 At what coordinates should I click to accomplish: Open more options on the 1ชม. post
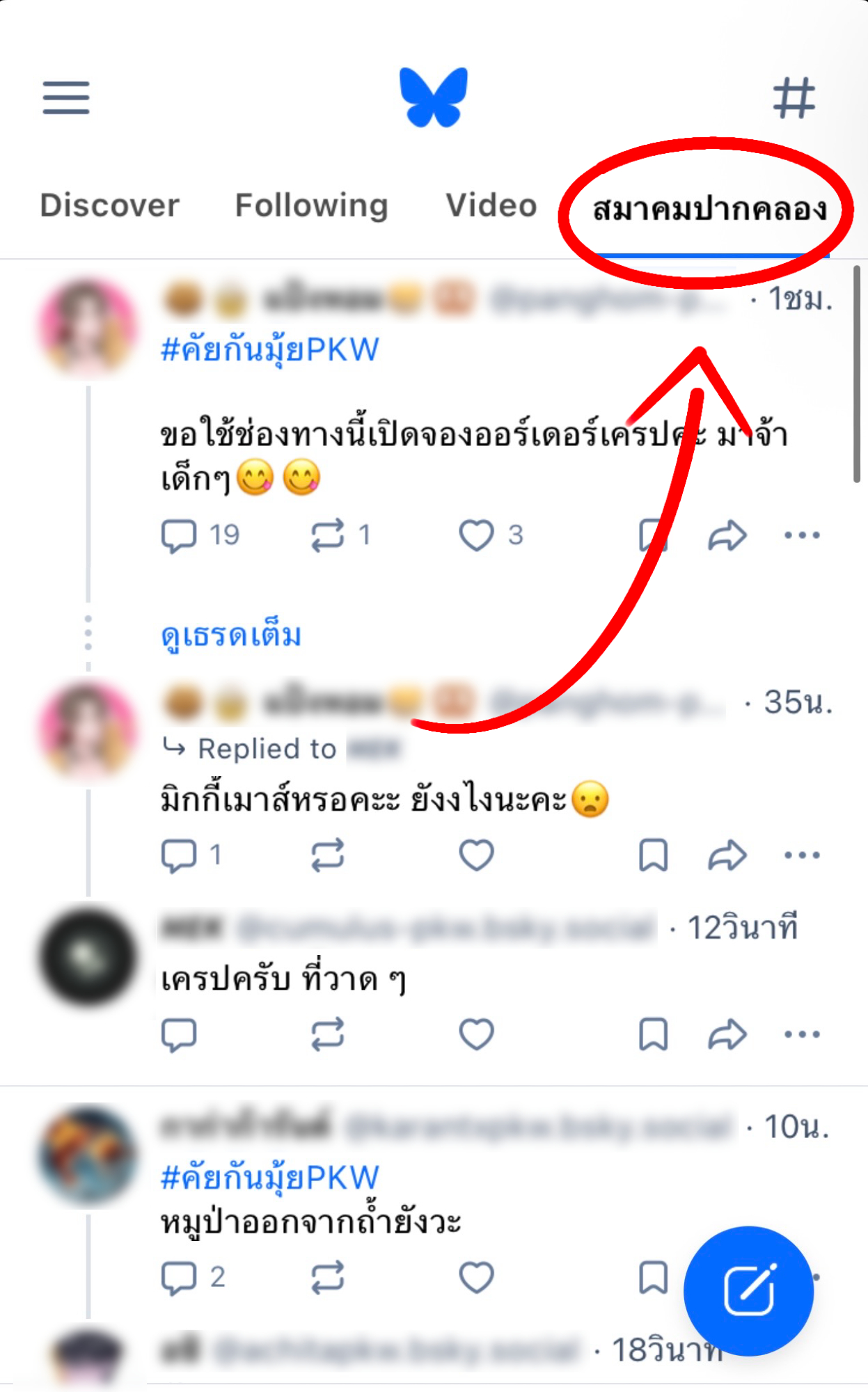pos(802,535)
